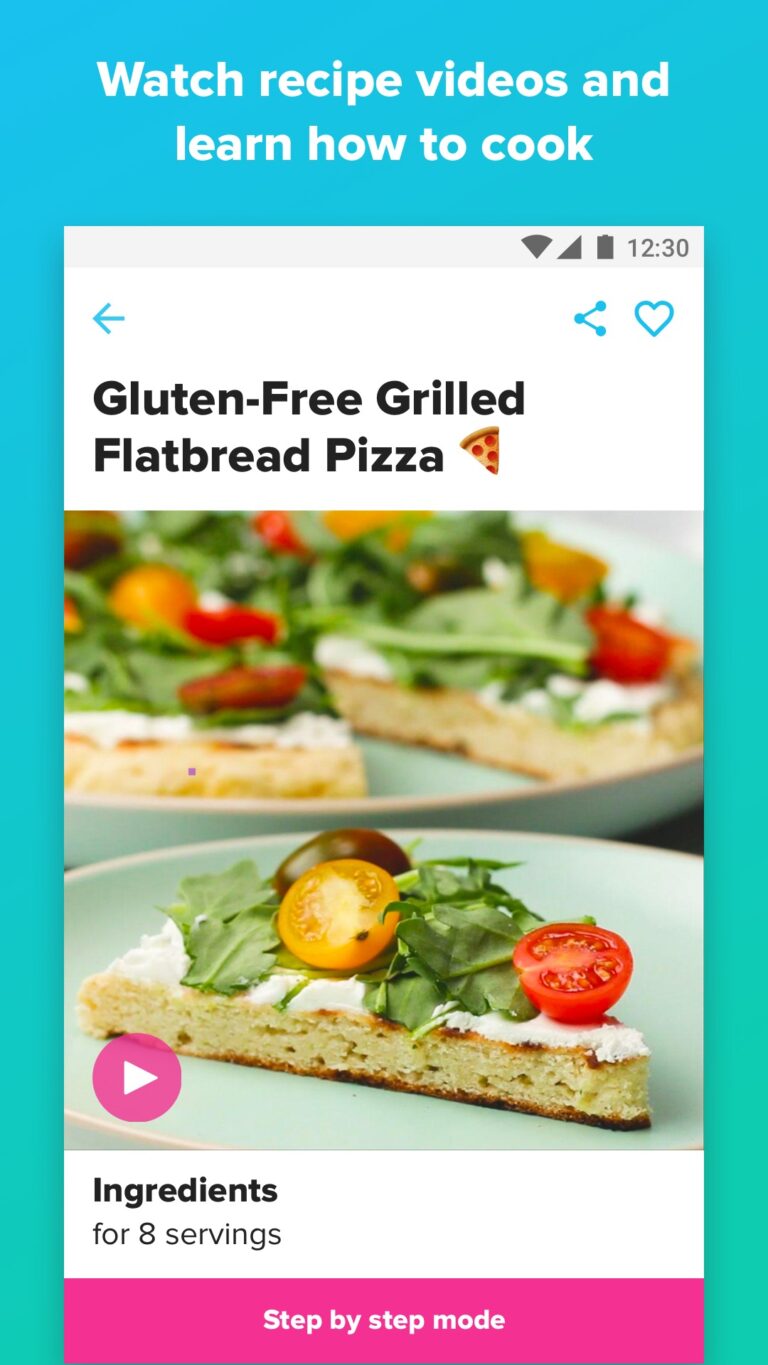Tap the 'for 8 servings' text

tap(186, 1234)
